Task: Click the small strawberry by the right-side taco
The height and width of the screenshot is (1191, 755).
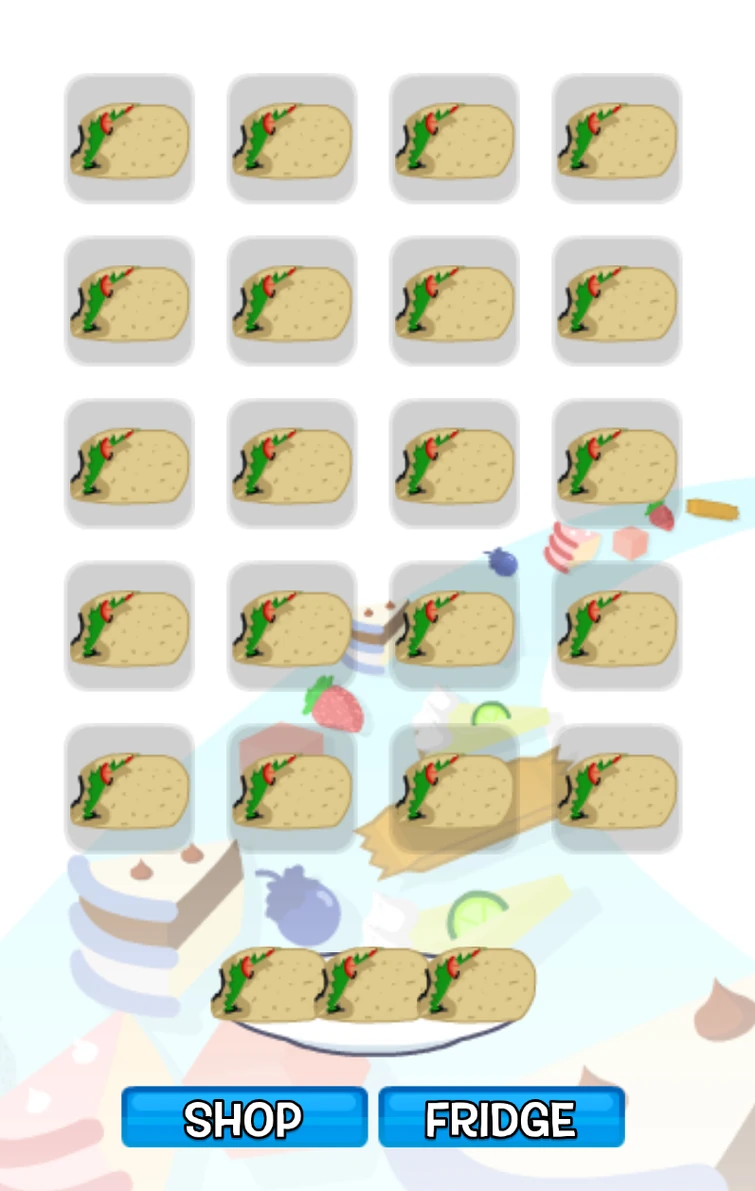Action: click(x=660, y=520)
